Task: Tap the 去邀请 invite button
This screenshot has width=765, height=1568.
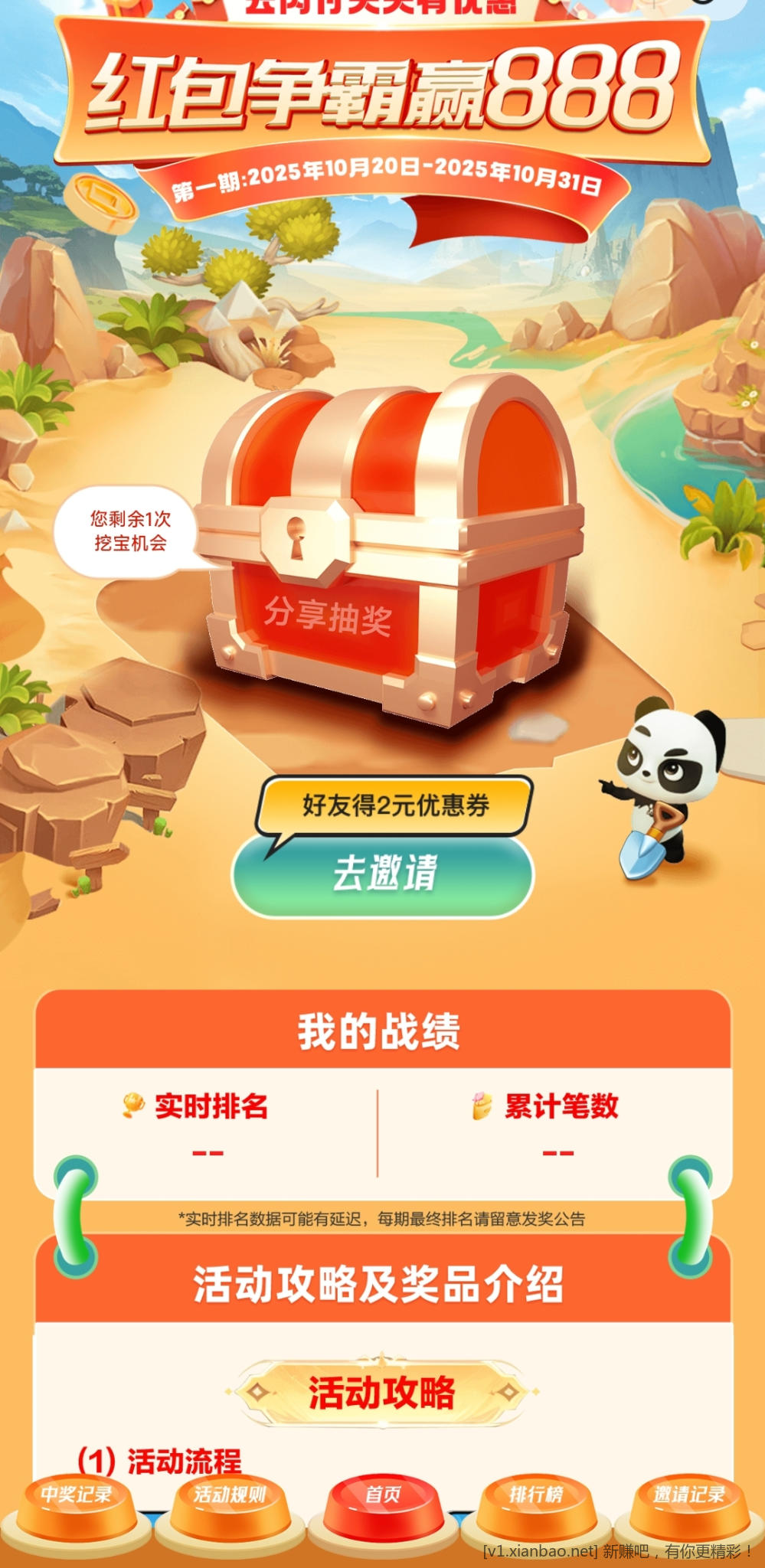Action: 383,874
